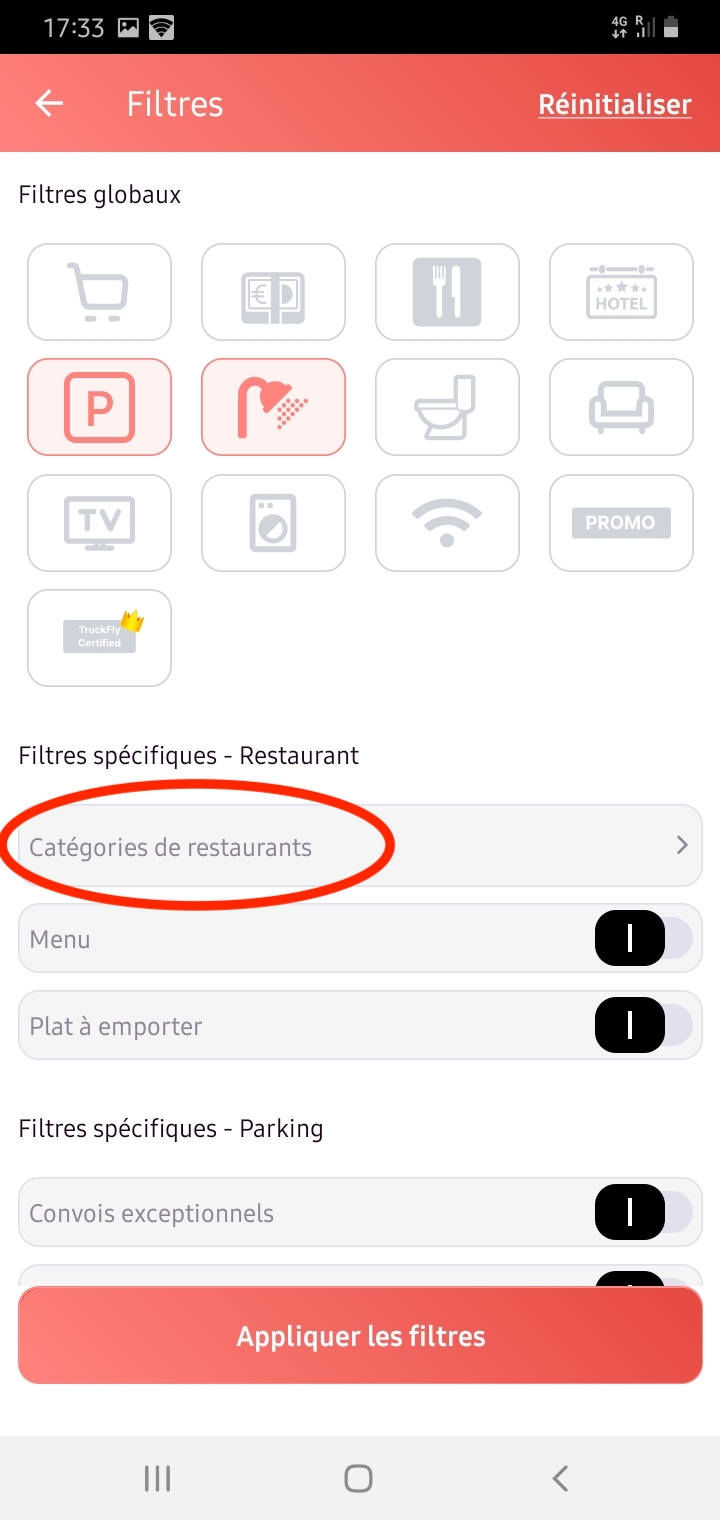Toggle the Convois exceptionnels switch
Viewport: 720px width, 1520px height.
pos(643,1212)
